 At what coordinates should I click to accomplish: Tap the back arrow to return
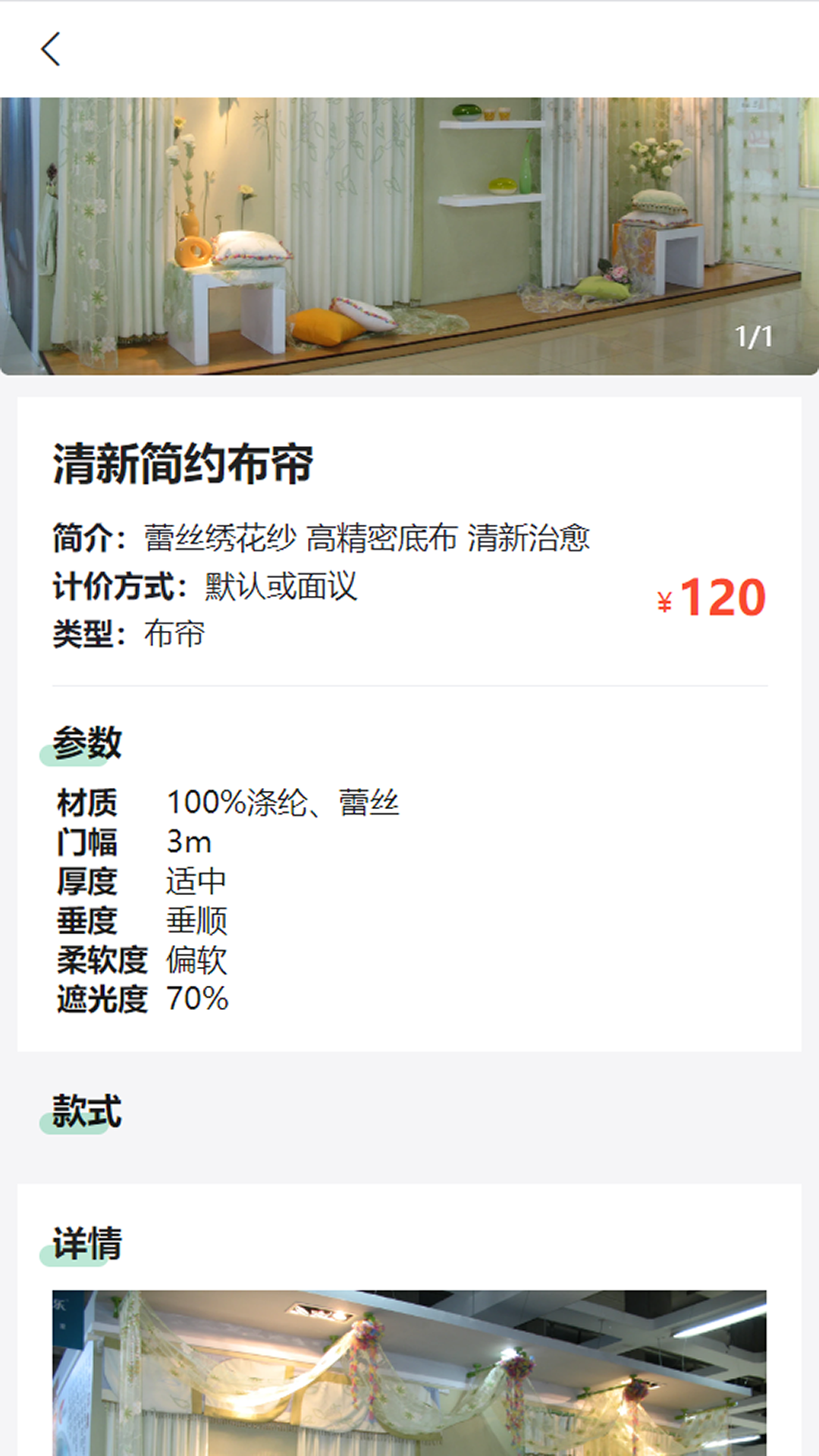51,48
